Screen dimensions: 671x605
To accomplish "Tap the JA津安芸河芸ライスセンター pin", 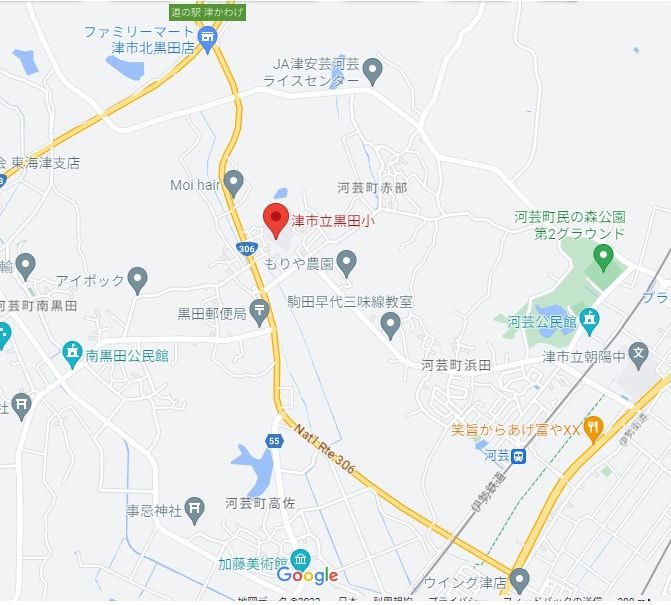I will (x=372, y=70).
